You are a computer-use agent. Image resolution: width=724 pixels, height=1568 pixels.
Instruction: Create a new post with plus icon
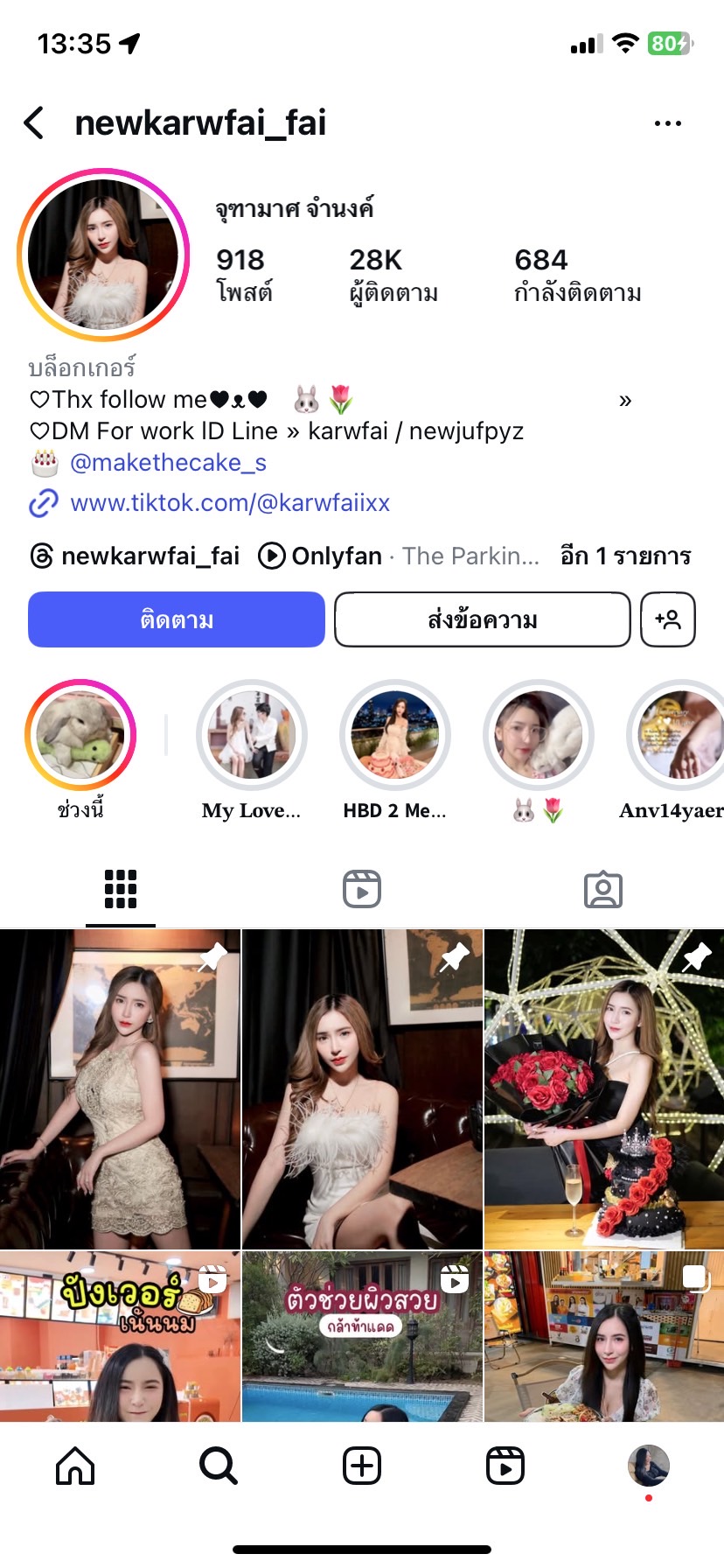[362, 1465]
